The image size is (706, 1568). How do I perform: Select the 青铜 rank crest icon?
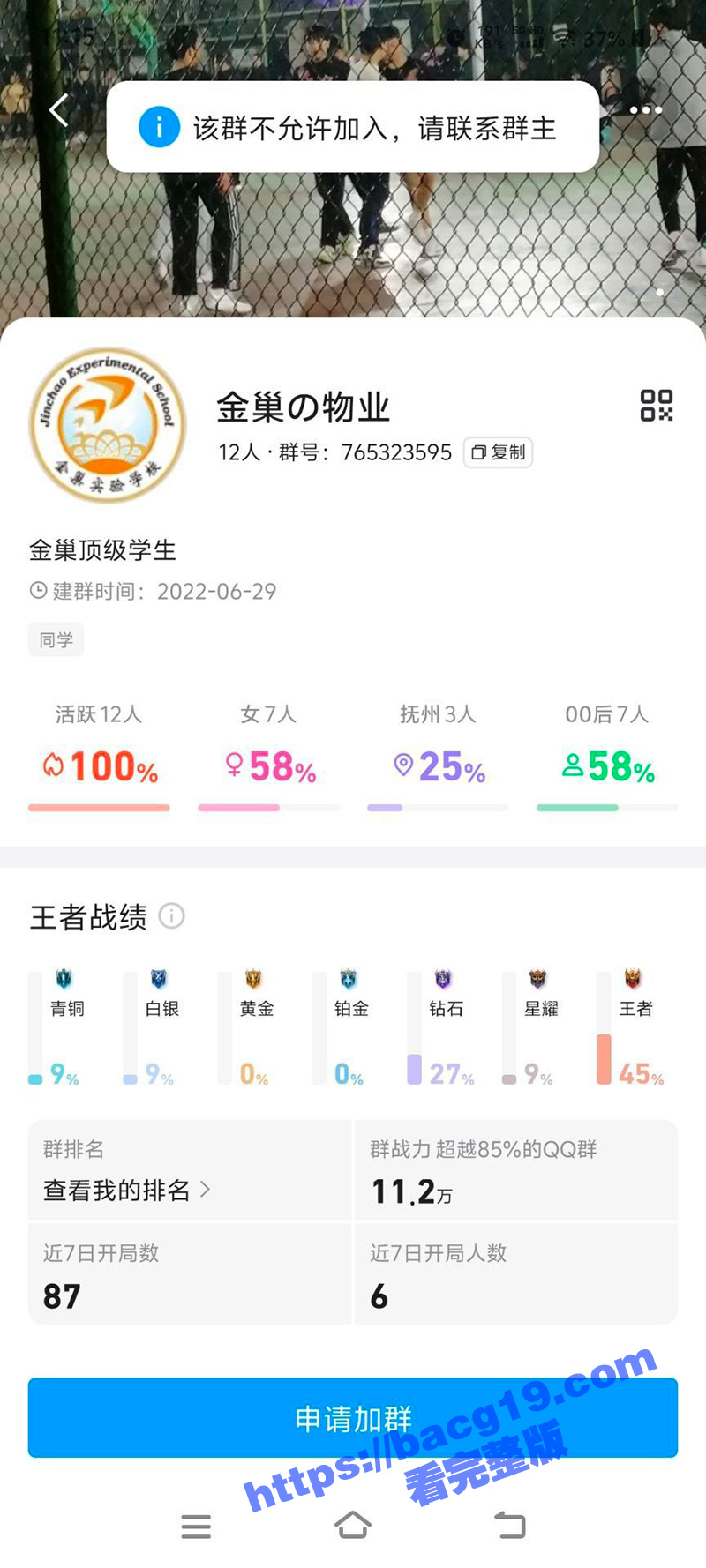tap(64, 979)
